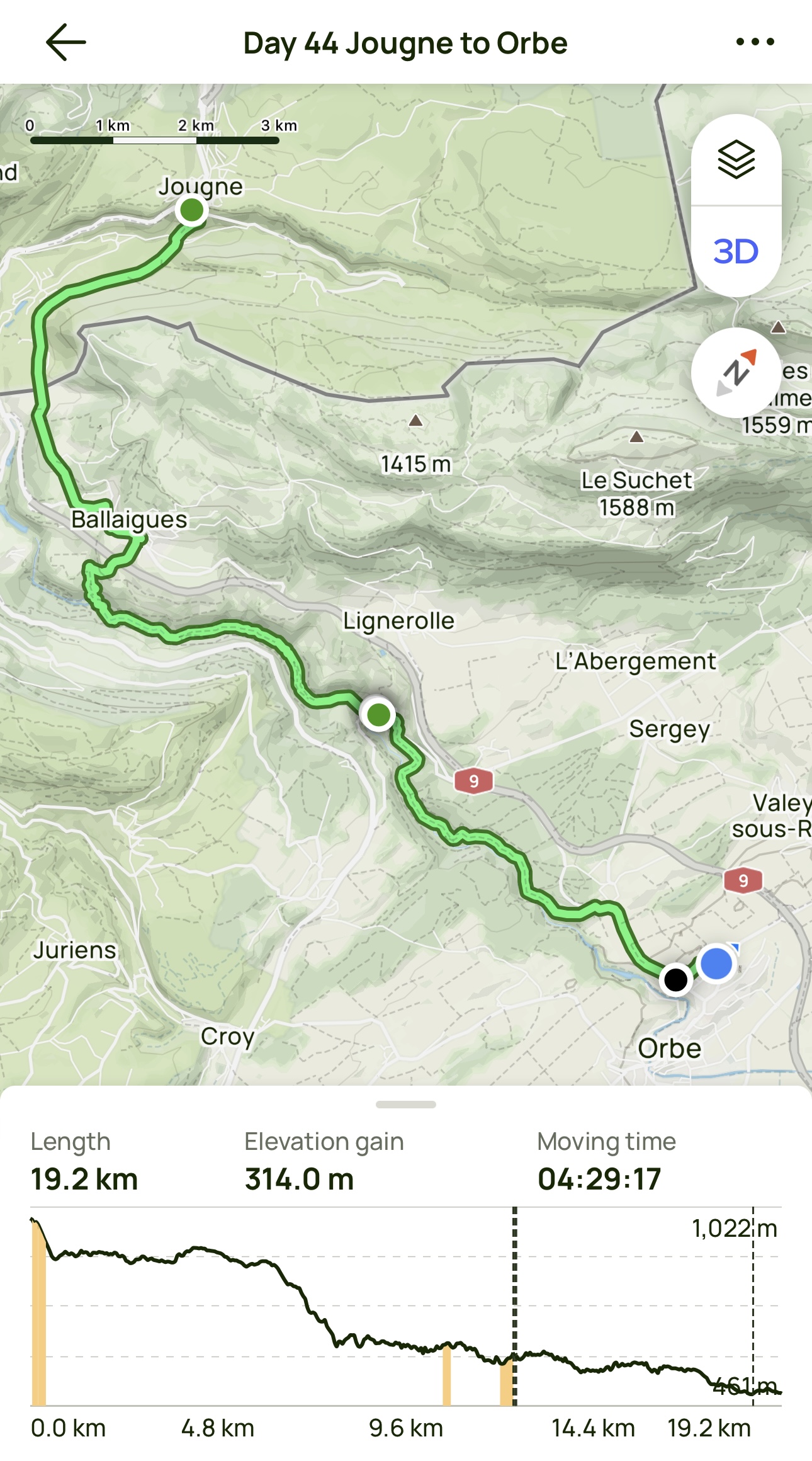812x1461 pixels.
Task: Select the Jougne start point marker
Action: pyautogui.click(x=192, y=210)
